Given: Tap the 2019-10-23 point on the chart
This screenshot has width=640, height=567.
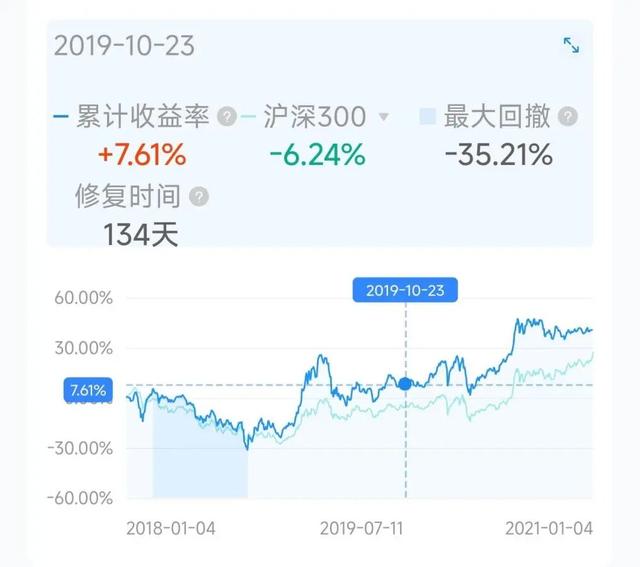Looking at the screenshot, I should 405,383.
